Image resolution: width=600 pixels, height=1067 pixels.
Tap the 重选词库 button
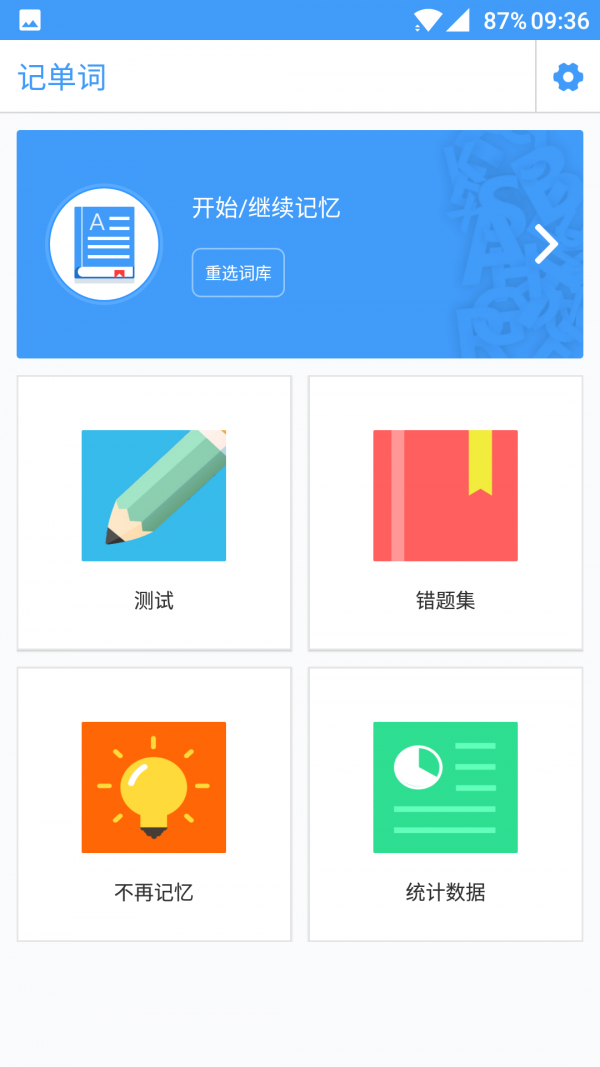(x=238, y=273)
